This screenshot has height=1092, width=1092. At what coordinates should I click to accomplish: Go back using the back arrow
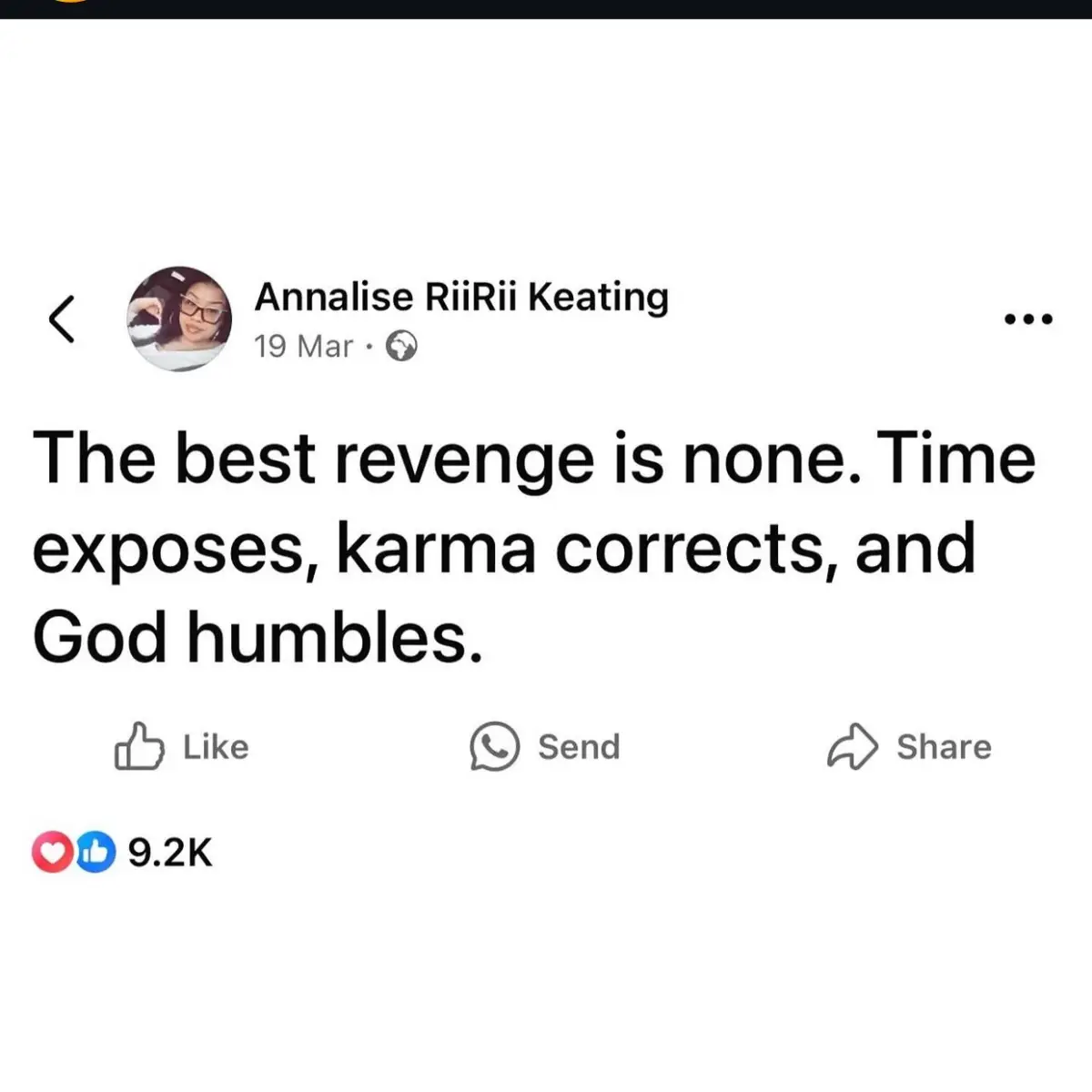pos(61,318)
